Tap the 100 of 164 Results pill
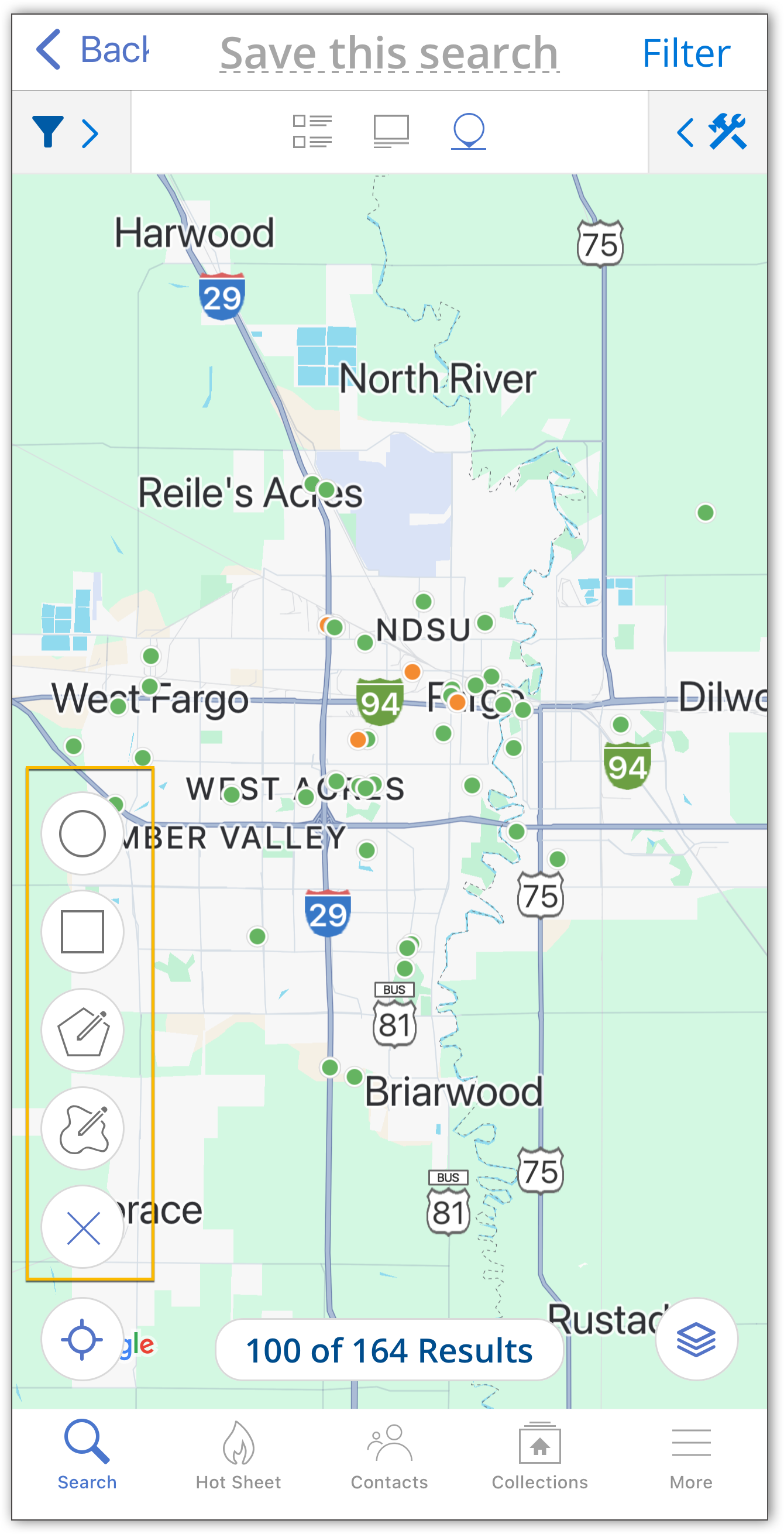The image size is (784, 1534). click(389, 1351)
